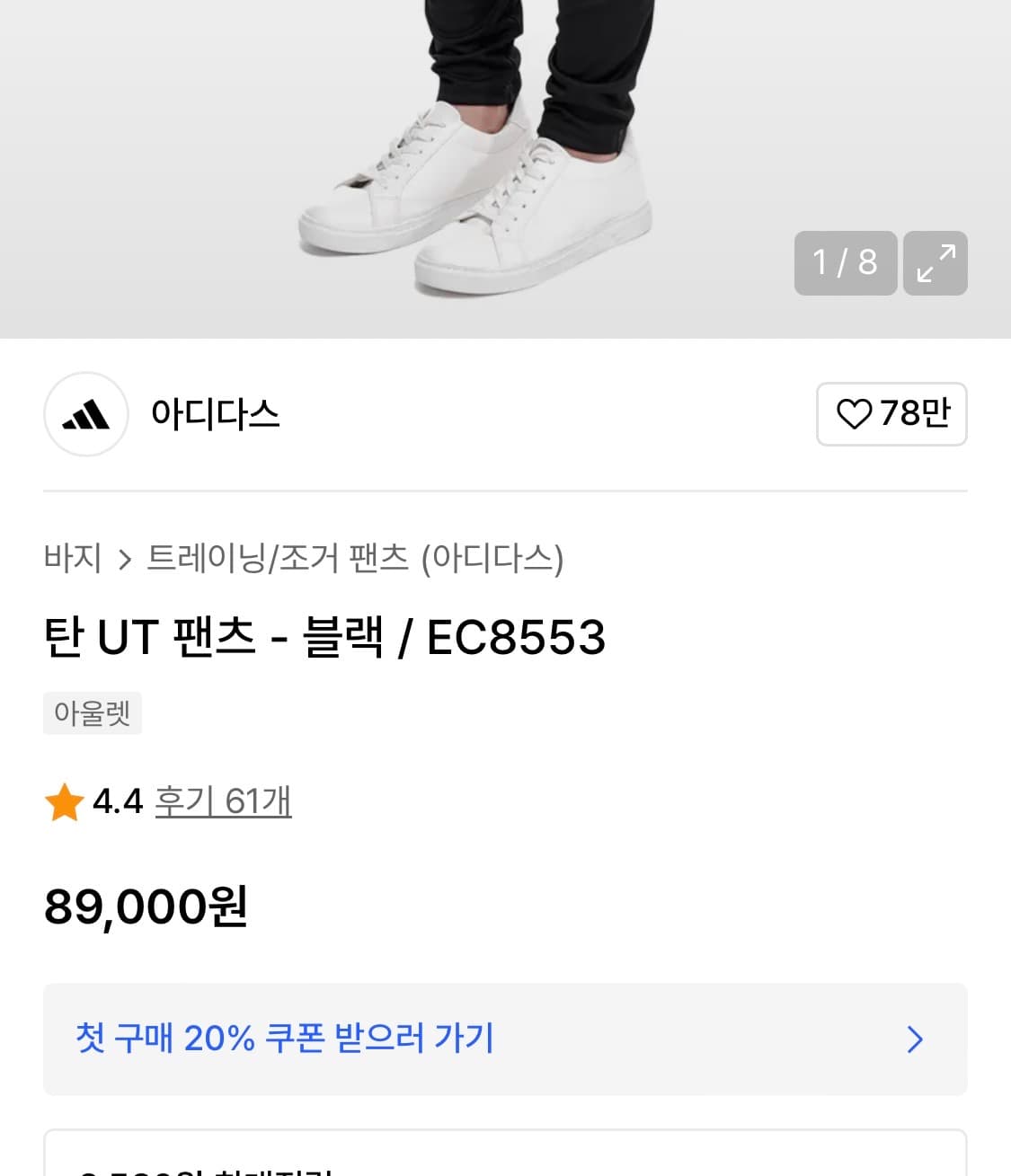Image resolution: width=1011 pixels, height=1176 pixels.
Task: Tap the 아디다스 brand name text
Action: pos(214,415)
